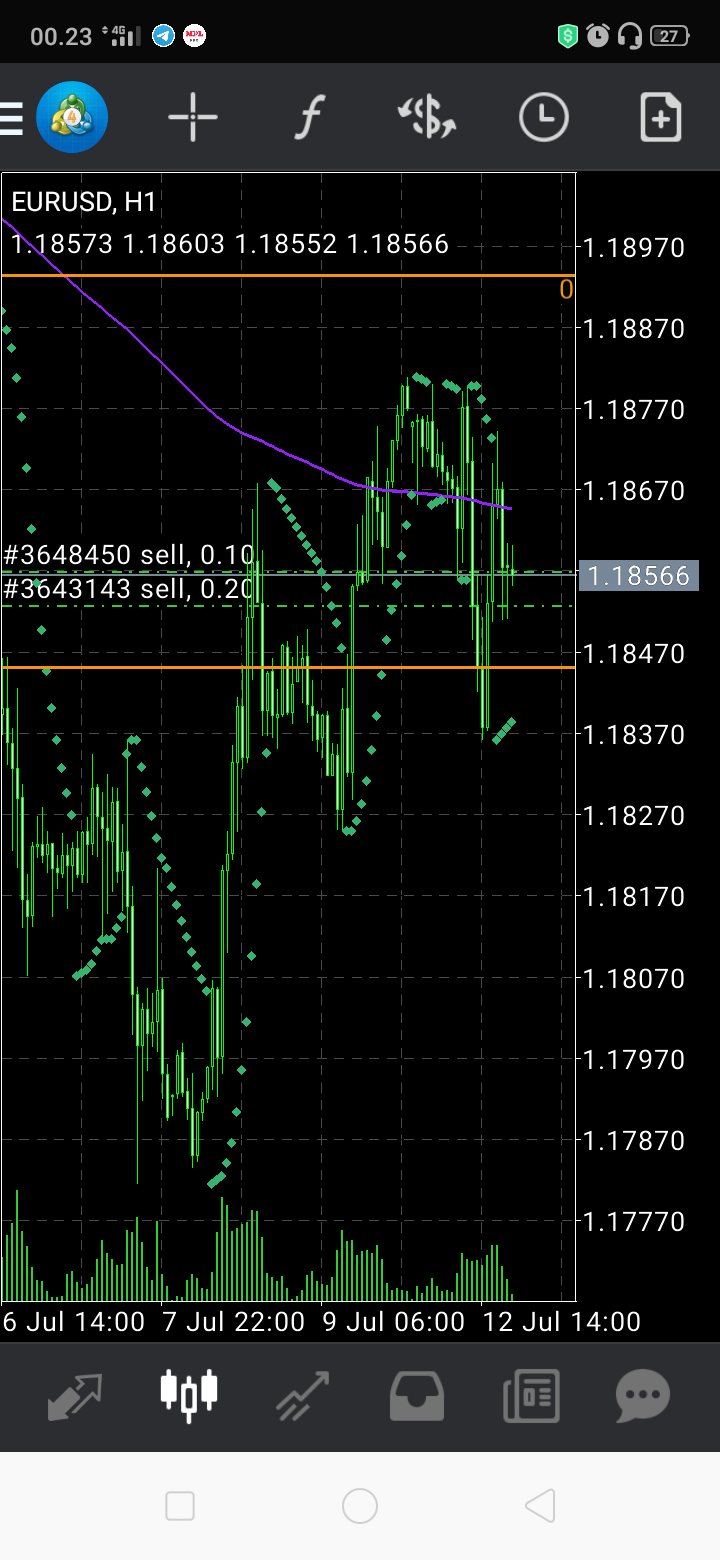Open a new order

pyautogui.click(x=661, y=118)
